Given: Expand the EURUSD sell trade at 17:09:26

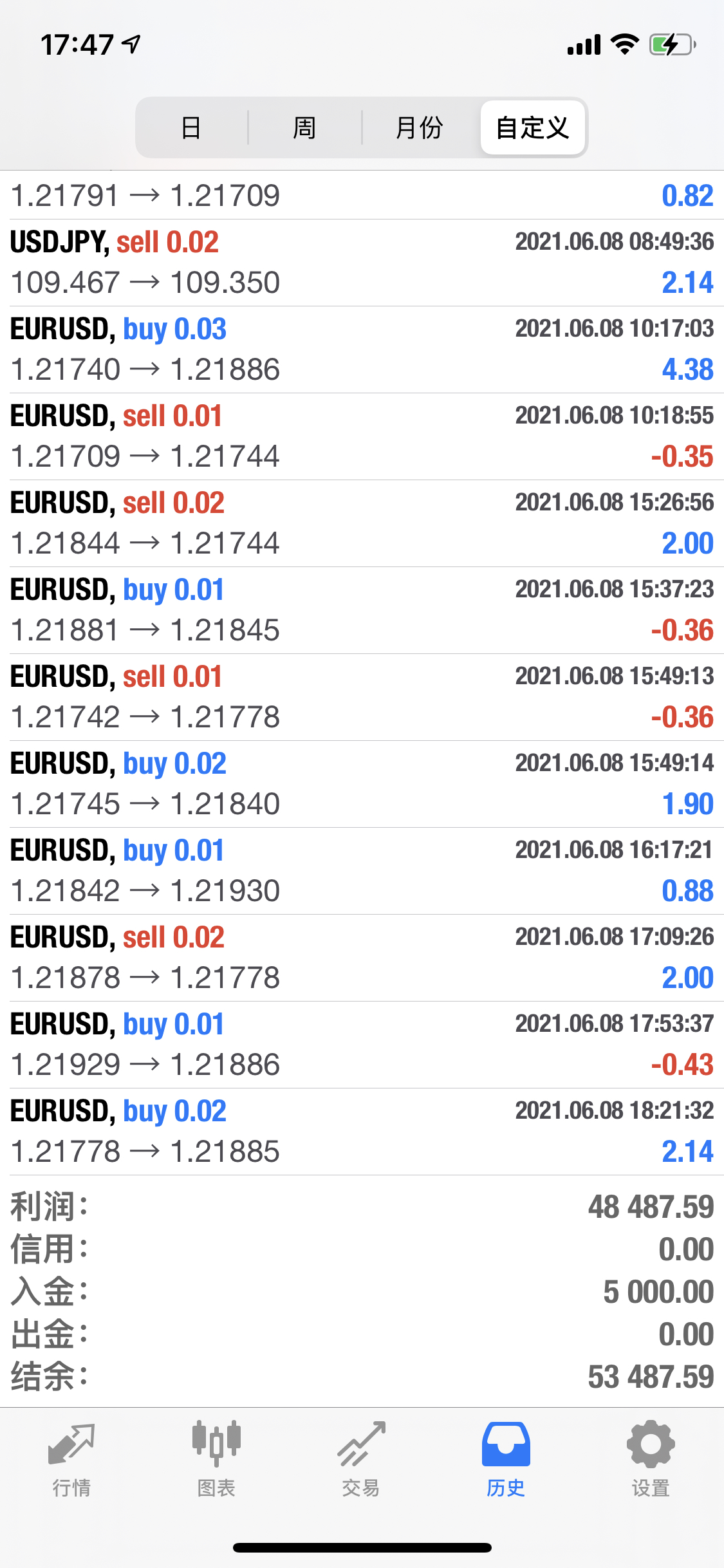Looking at the screenshot, I should [362, 958].
